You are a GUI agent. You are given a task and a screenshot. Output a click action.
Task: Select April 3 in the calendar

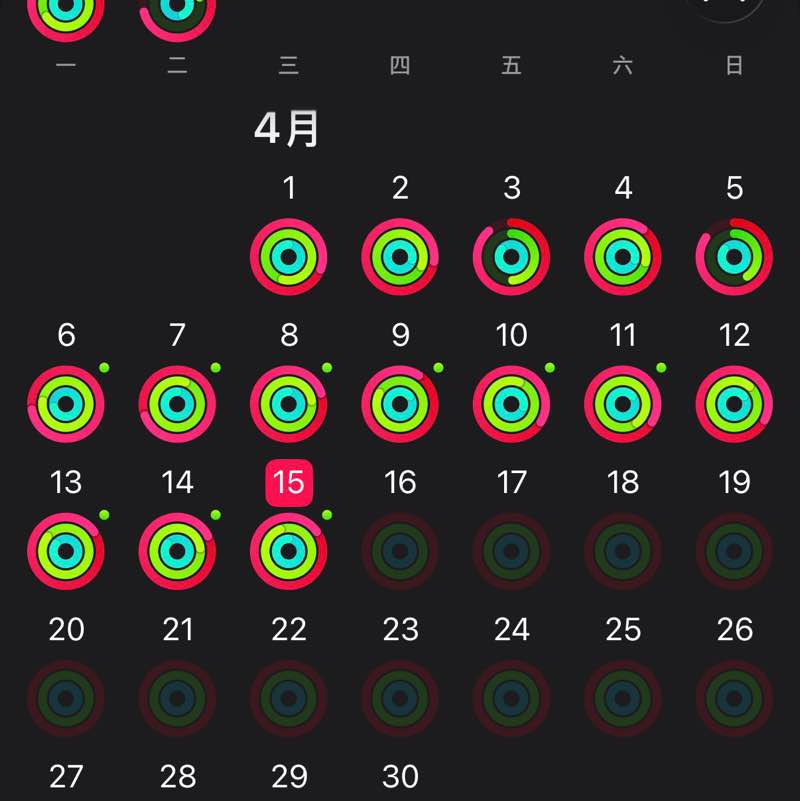tap(512, 257)
